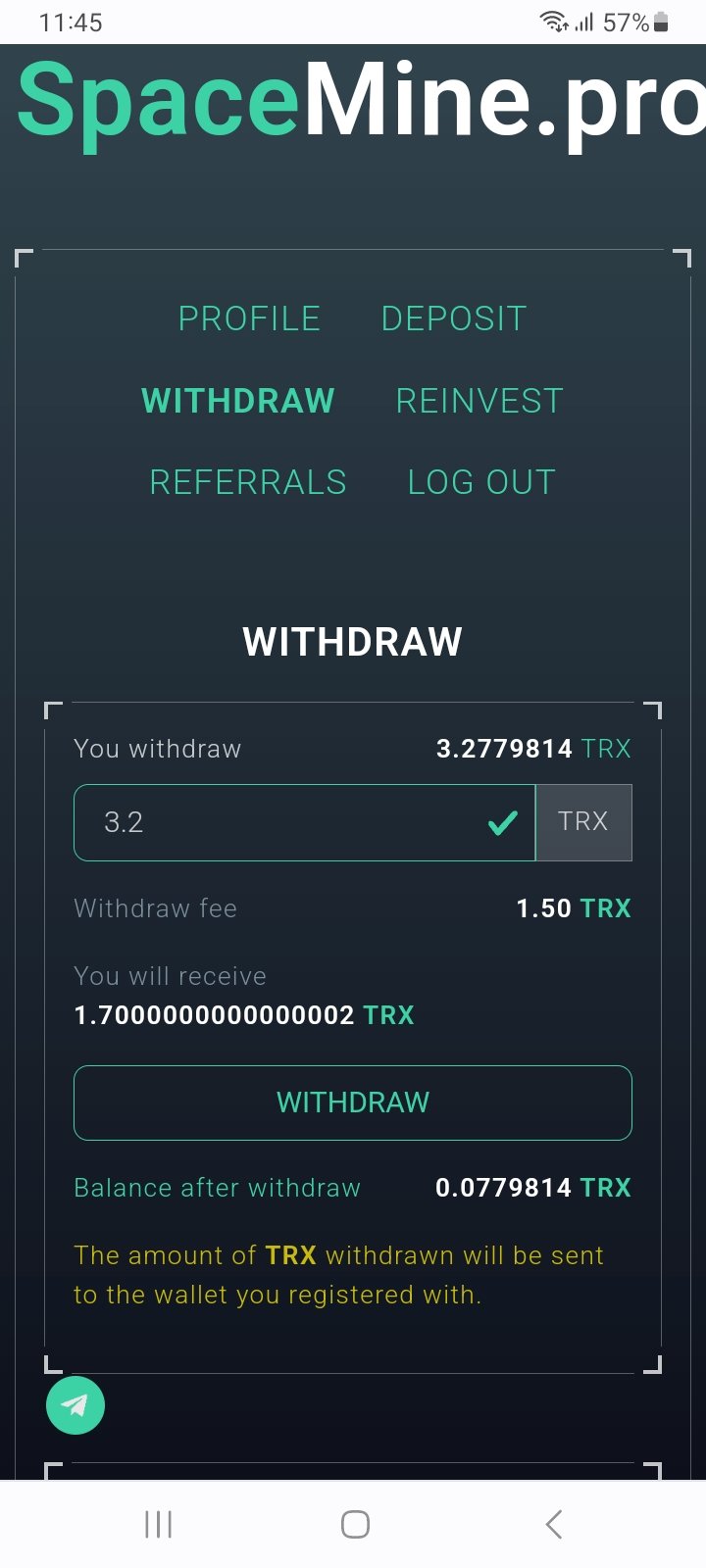
Task: Open the PROFILE page
Action: (249, 318)
